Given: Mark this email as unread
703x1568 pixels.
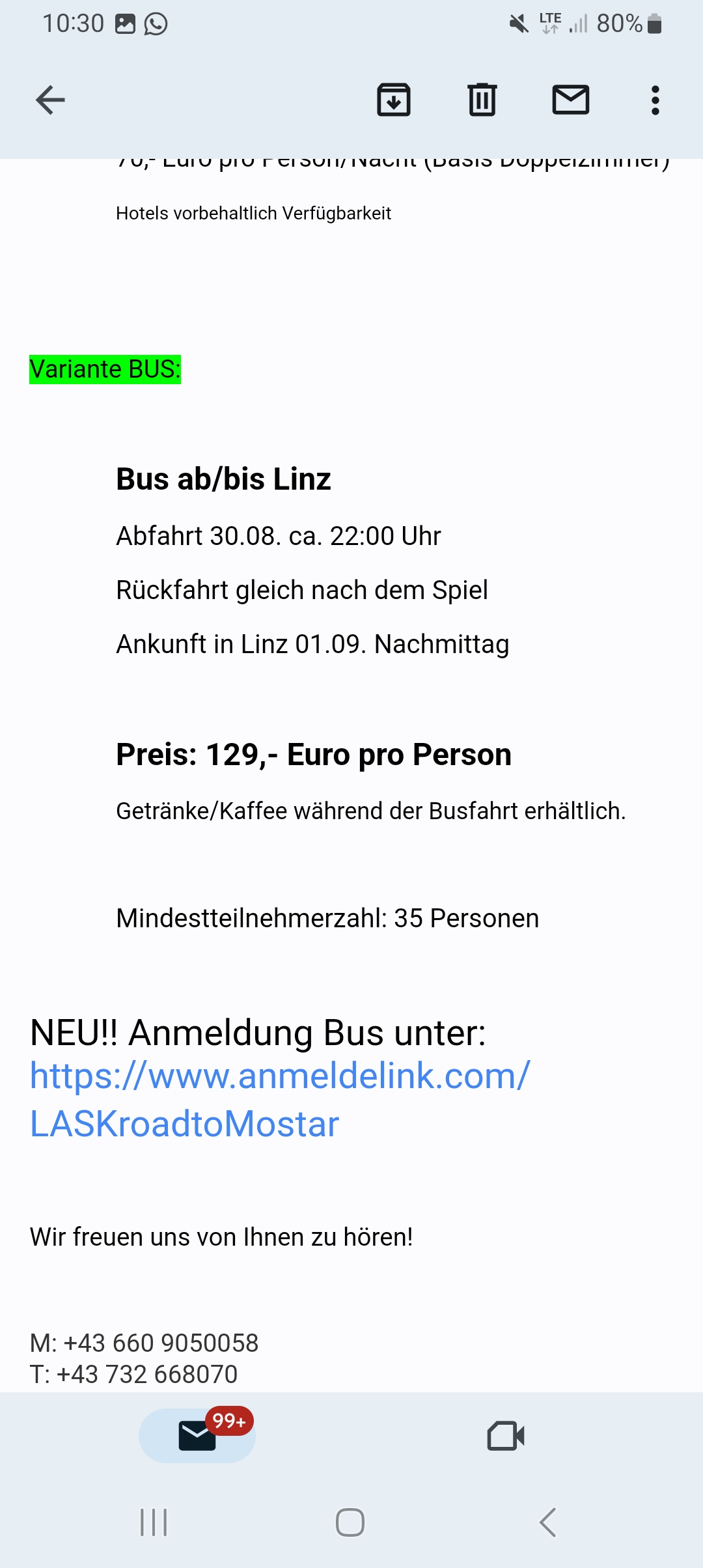Looking at the screenshot, I should click(571, 100).
